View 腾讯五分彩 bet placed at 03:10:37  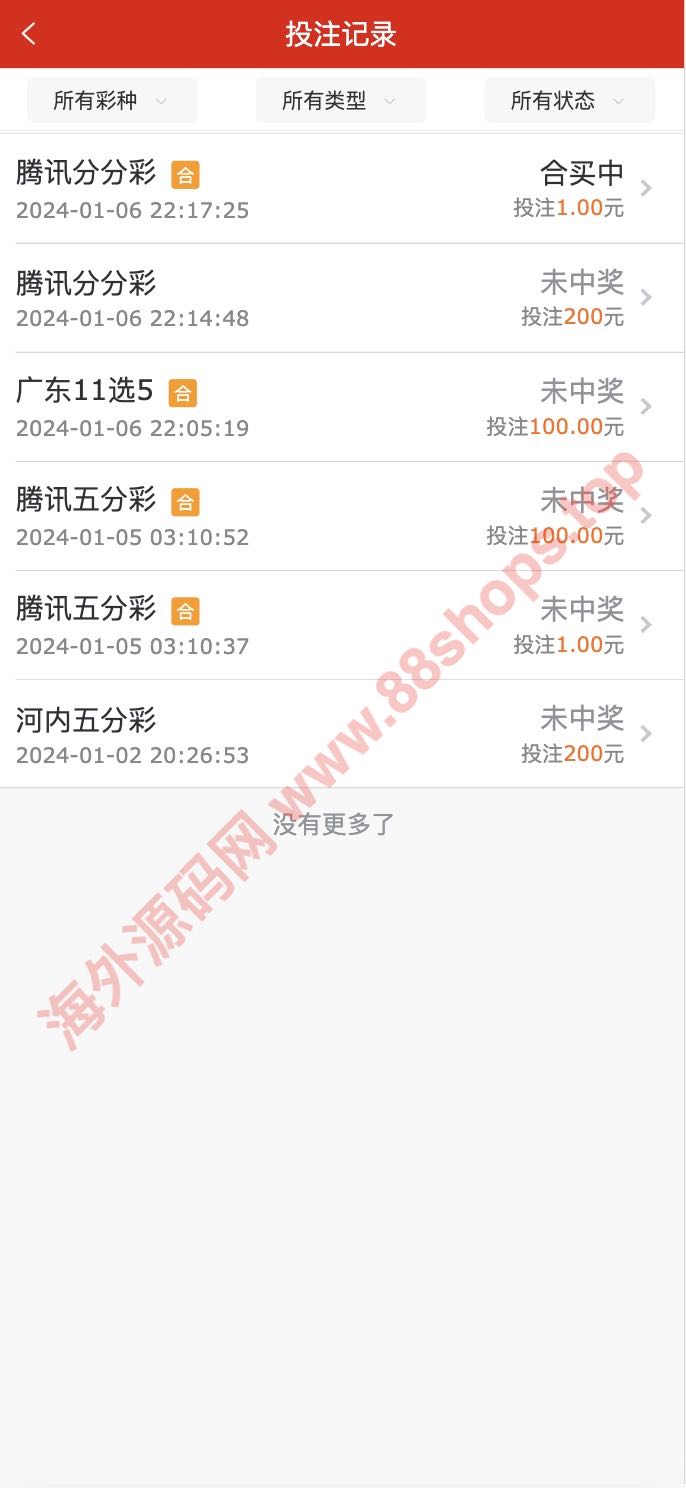tap(342, 625)
